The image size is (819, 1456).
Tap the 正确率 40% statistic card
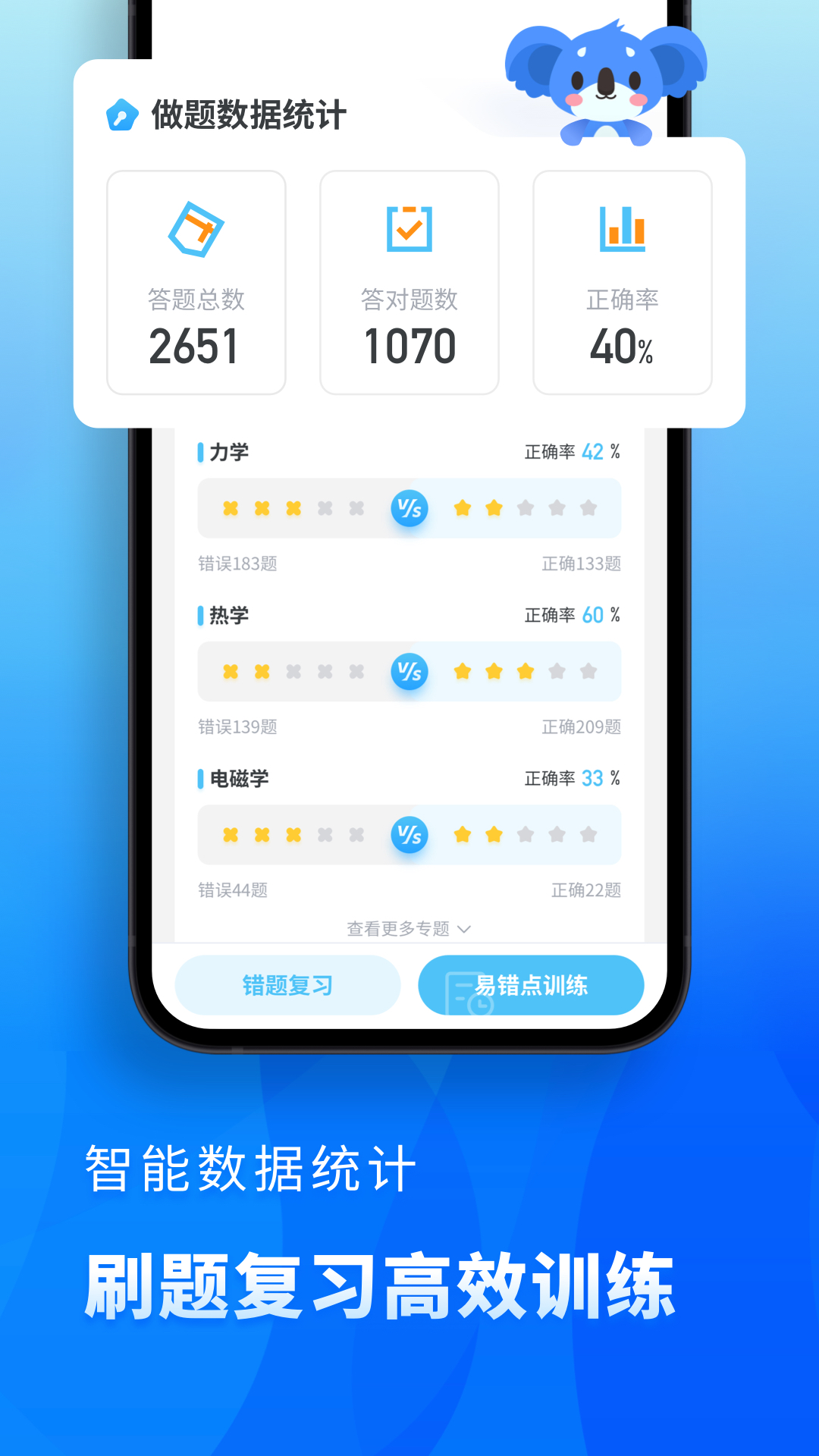click(623, 284)
